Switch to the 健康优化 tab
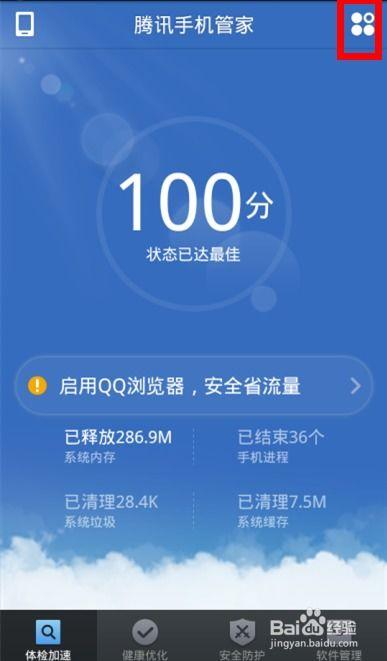 point(145,635)
